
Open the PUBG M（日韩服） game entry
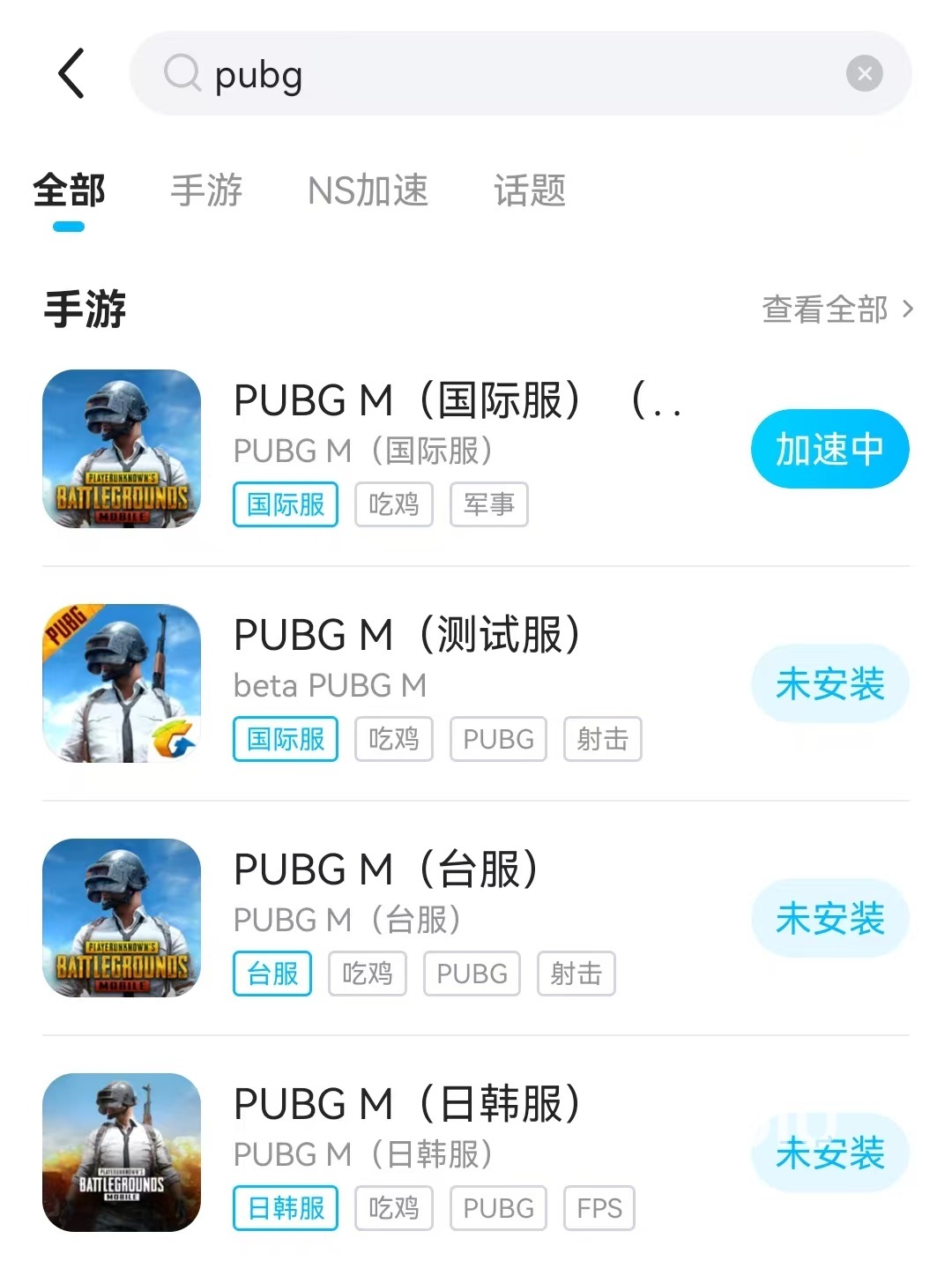407,1105
